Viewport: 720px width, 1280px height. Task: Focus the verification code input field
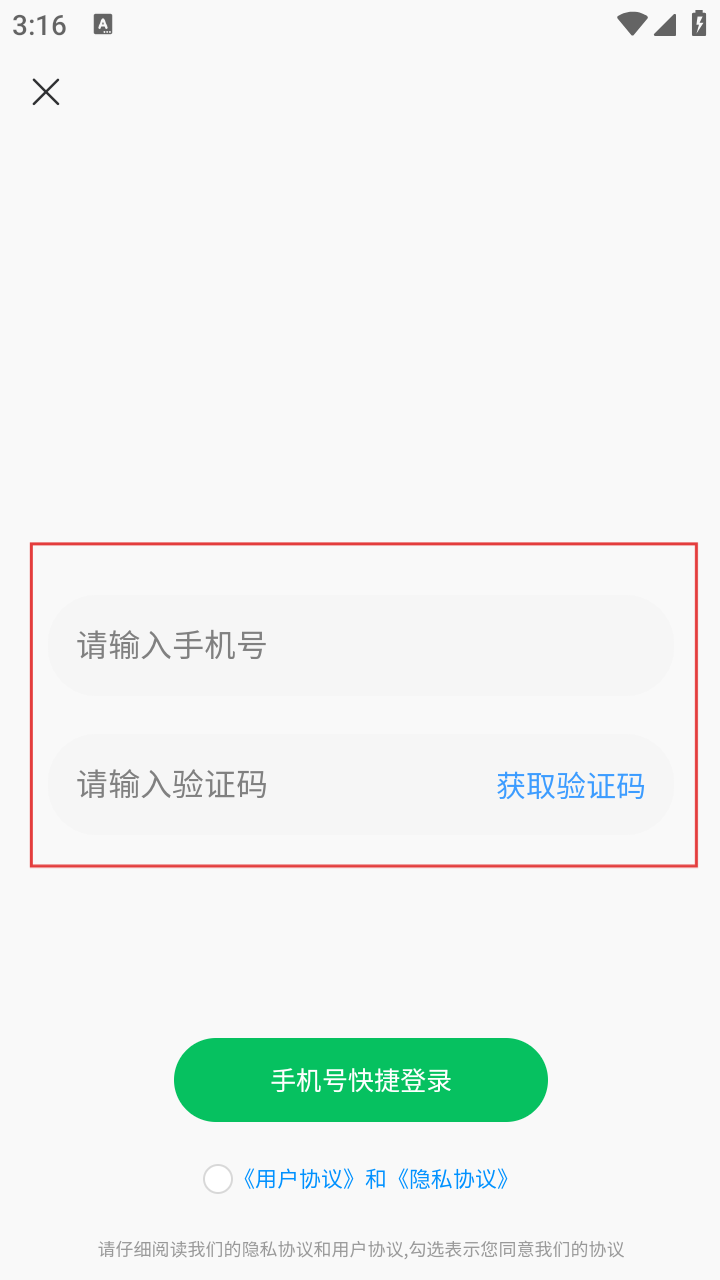tap(270, 785)
